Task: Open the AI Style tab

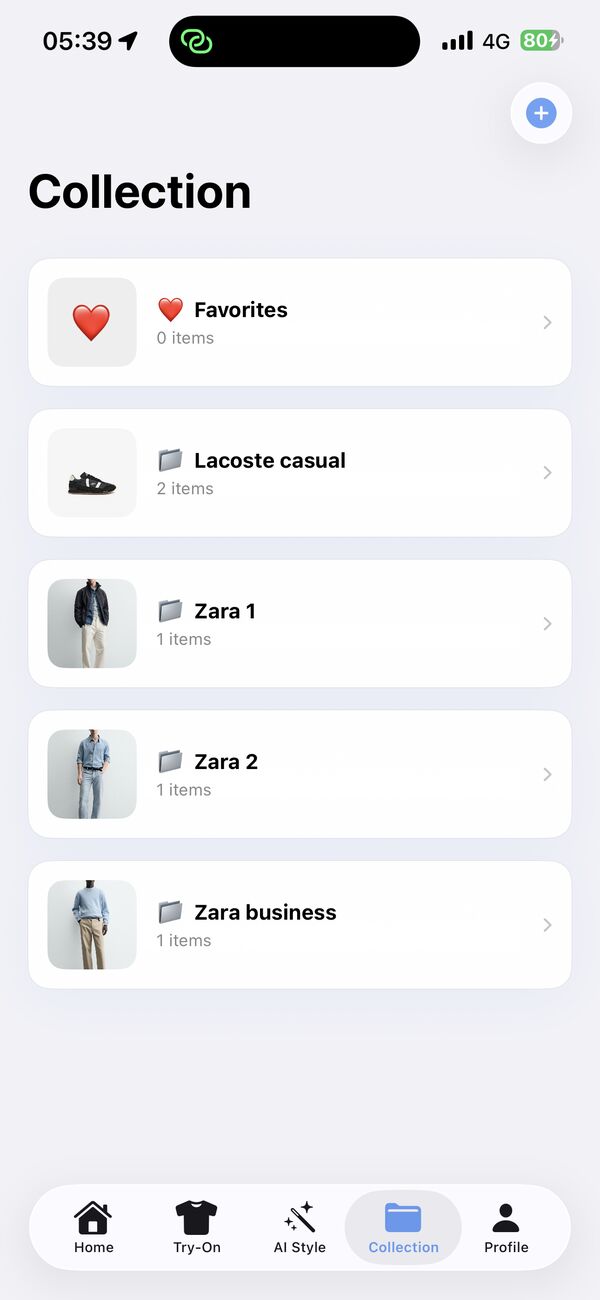Action: click(300, 1228)
